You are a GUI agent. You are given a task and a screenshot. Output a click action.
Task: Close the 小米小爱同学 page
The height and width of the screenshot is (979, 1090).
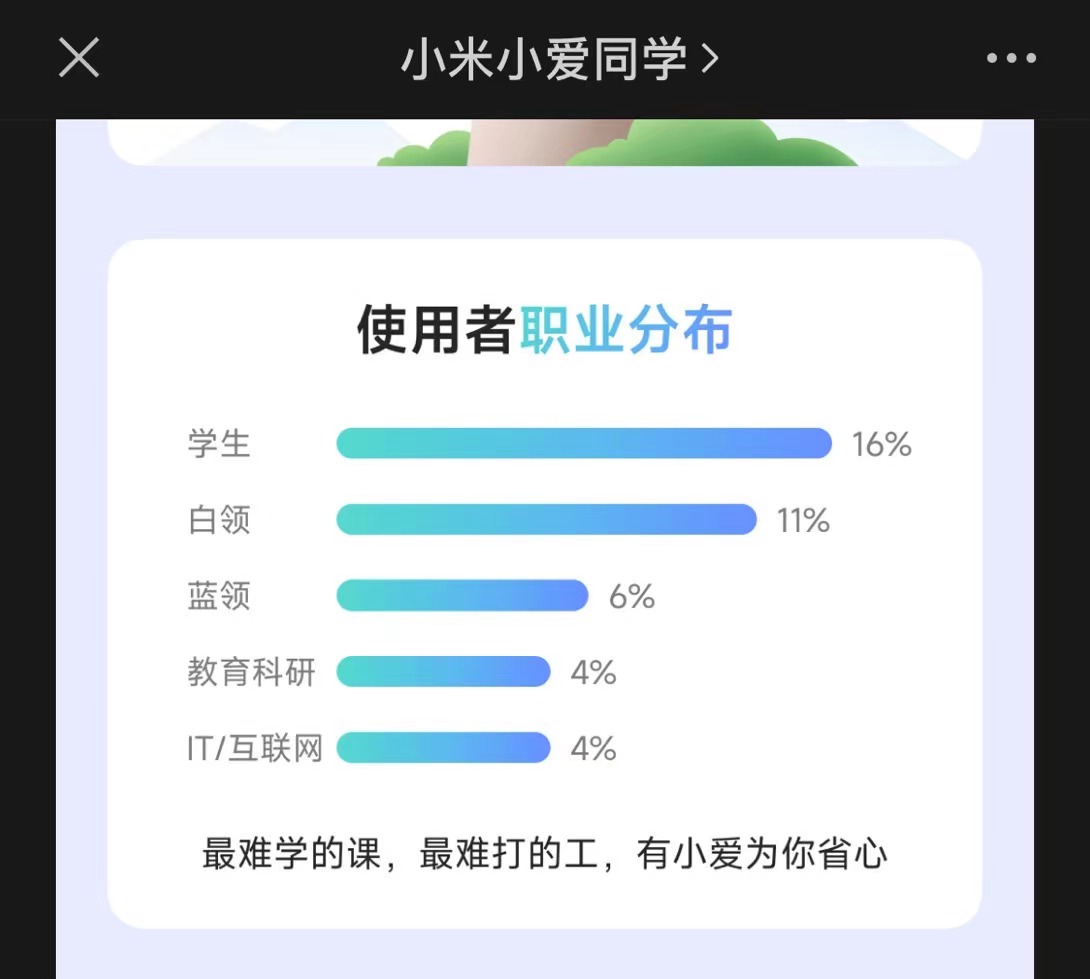pyautogui.click(x=79, y=58)
